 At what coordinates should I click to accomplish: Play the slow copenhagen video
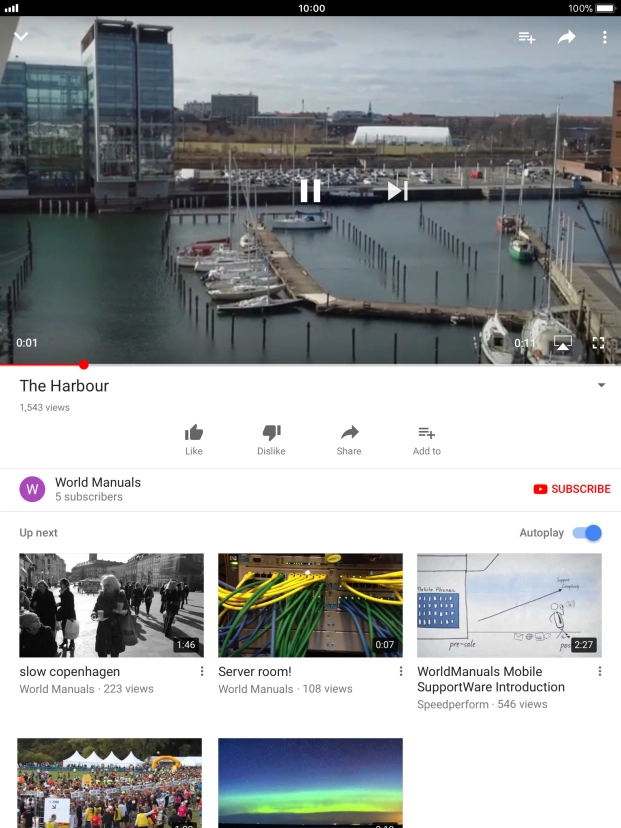pos(111,605)
